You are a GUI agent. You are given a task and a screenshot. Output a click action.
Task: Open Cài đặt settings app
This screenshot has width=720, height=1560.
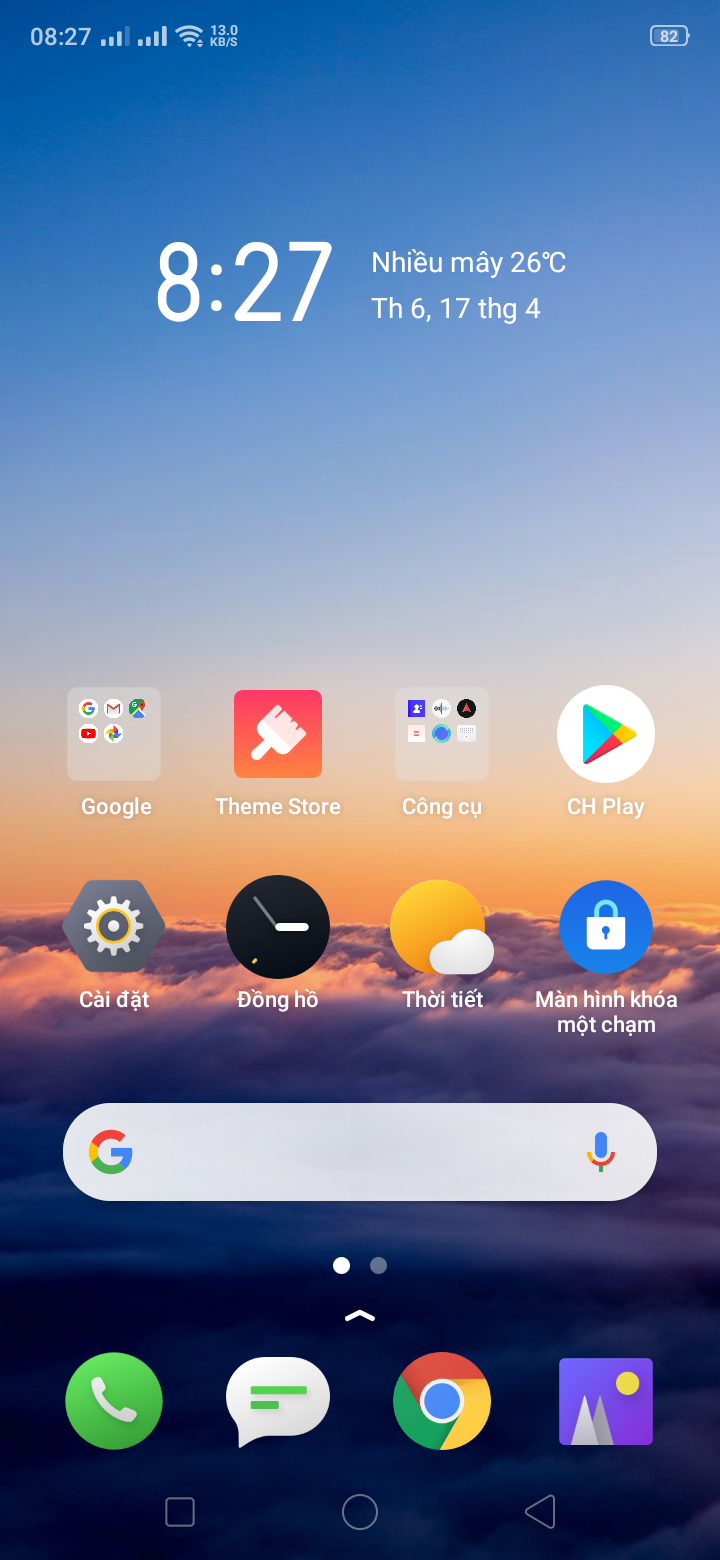click(x=113, y=926)
